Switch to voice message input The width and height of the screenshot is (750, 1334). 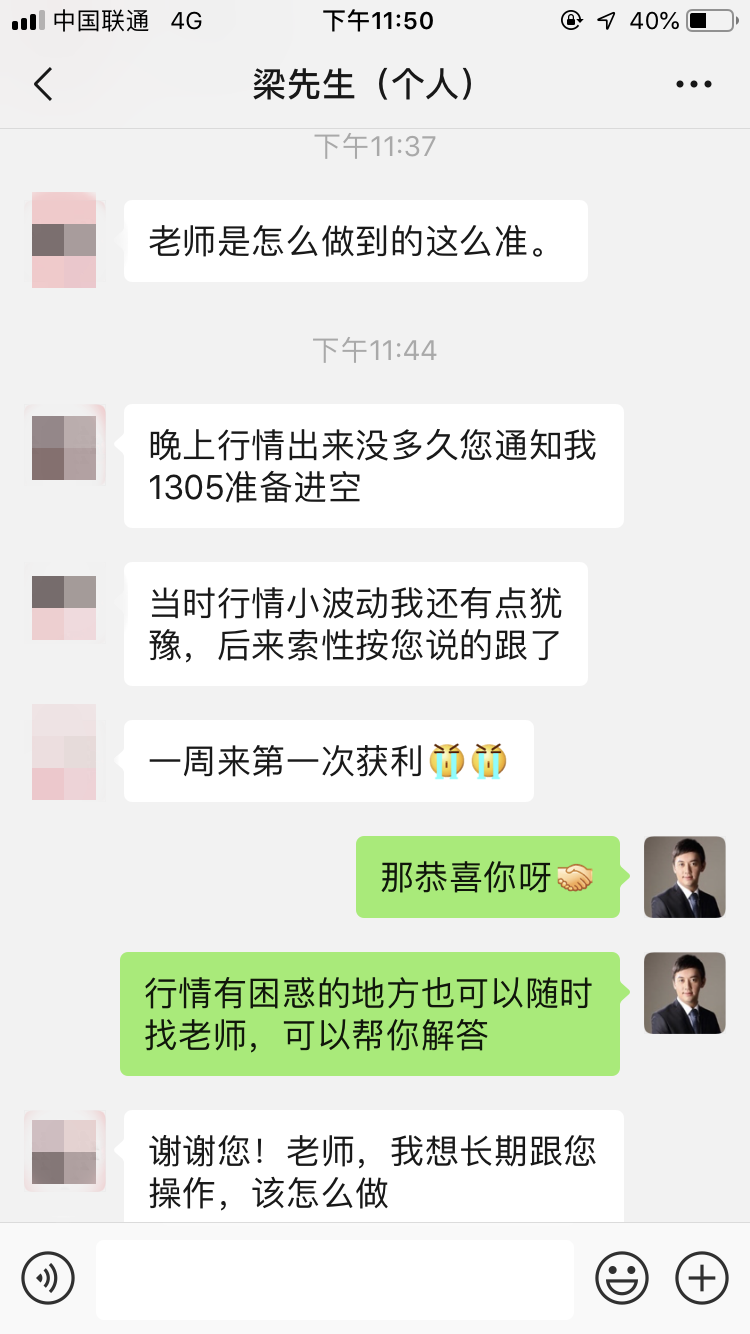pyautogui.click(x=48, y=1278)
